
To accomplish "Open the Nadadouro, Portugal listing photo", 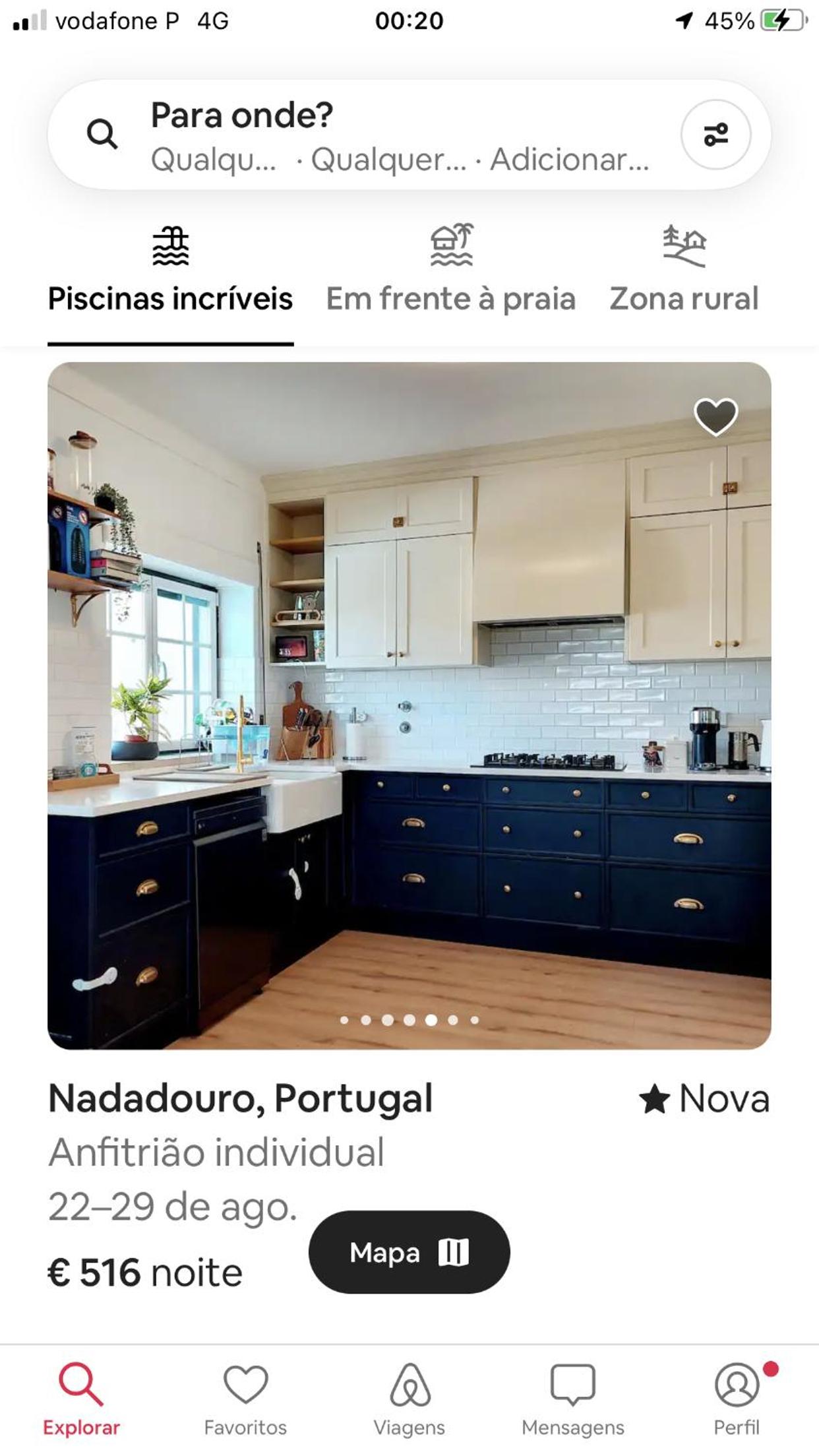I will [x=409, y=705].
